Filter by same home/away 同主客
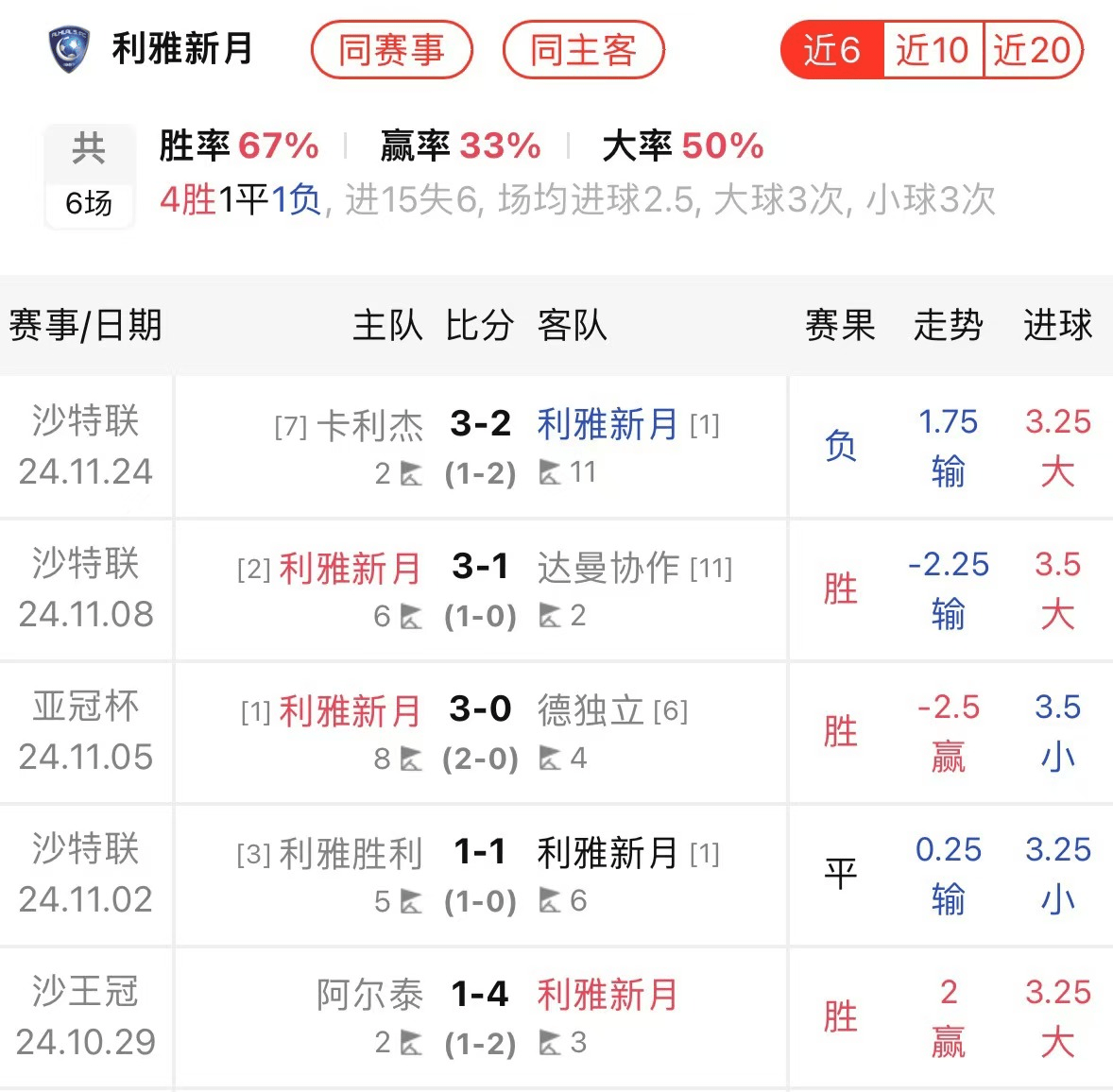1113x1092 pixels. click(x=583, y=50)
